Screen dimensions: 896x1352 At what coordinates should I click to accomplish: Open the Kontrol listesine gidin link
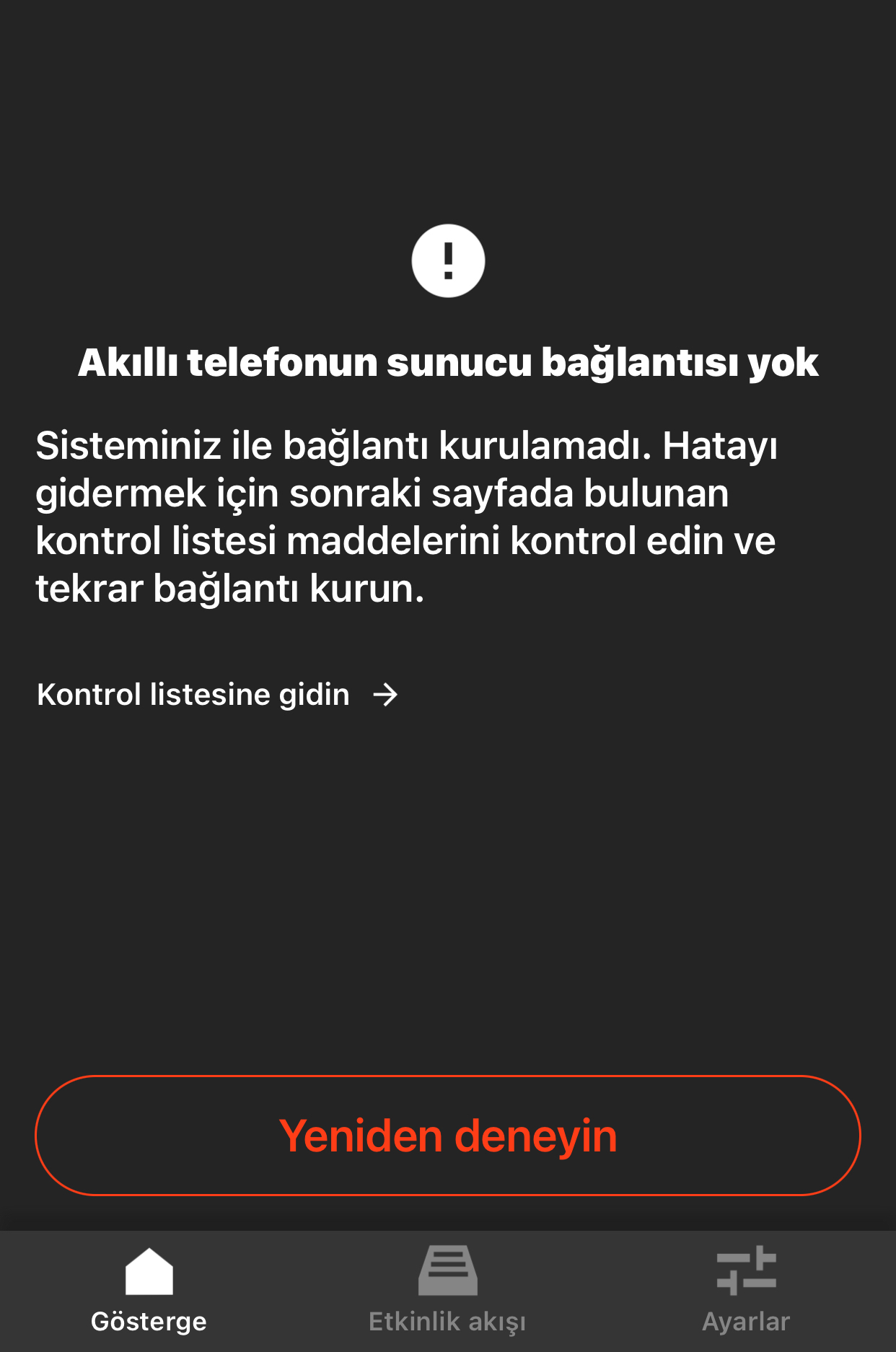pos(216,695)
